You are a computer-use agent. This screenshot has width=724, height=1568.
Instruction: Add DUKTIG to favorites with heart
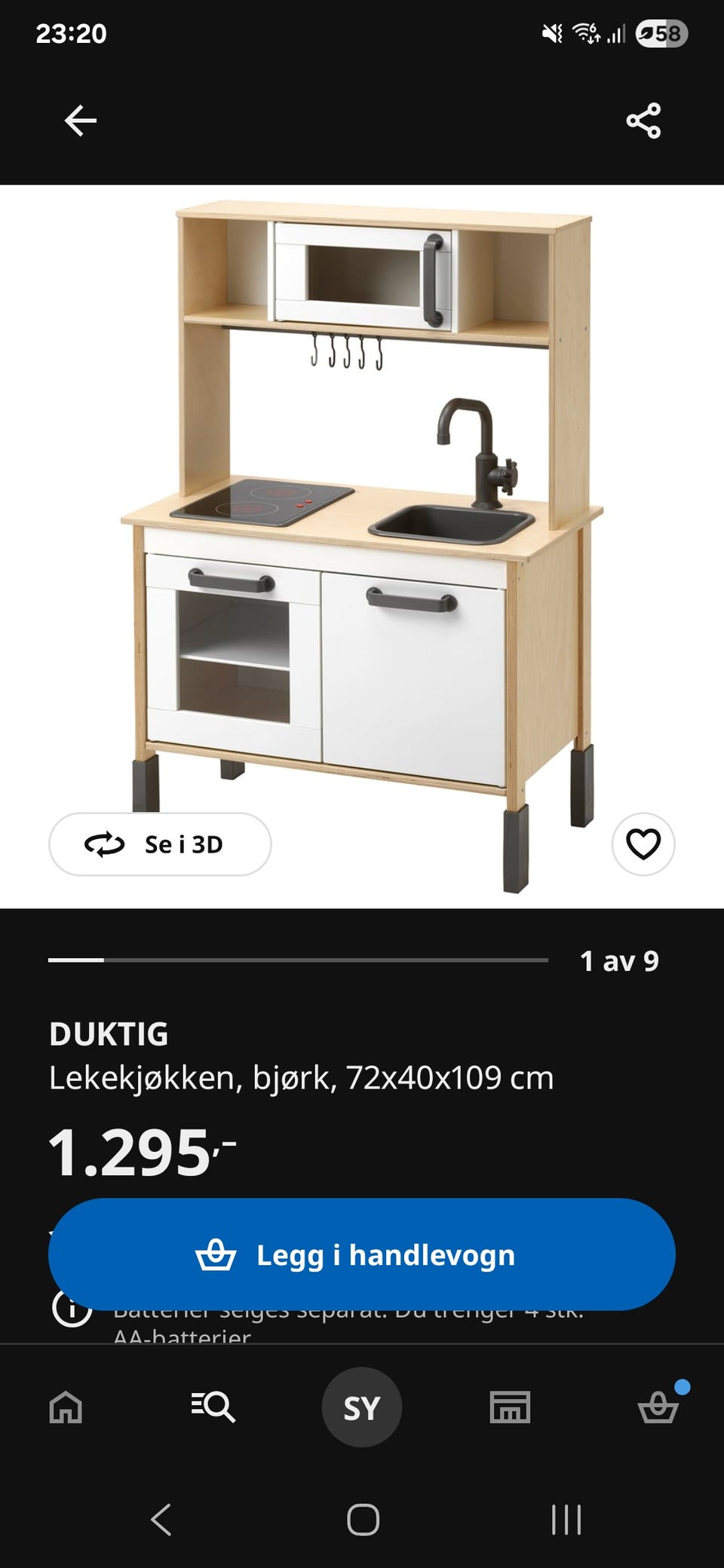click(643, 844)
